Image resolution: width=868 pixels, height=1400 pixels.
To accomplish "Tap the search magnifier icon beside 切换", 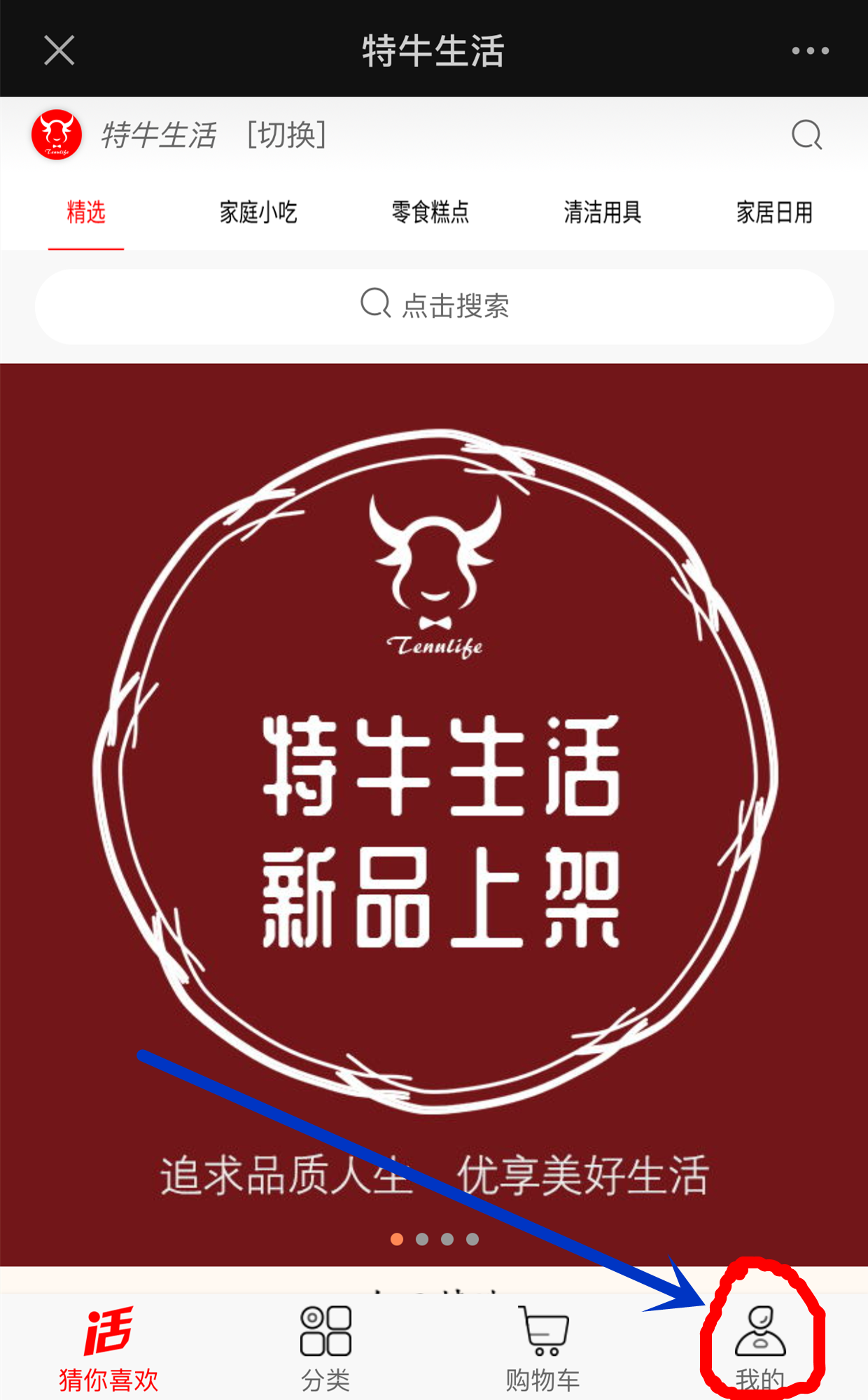I will point(806,134).
